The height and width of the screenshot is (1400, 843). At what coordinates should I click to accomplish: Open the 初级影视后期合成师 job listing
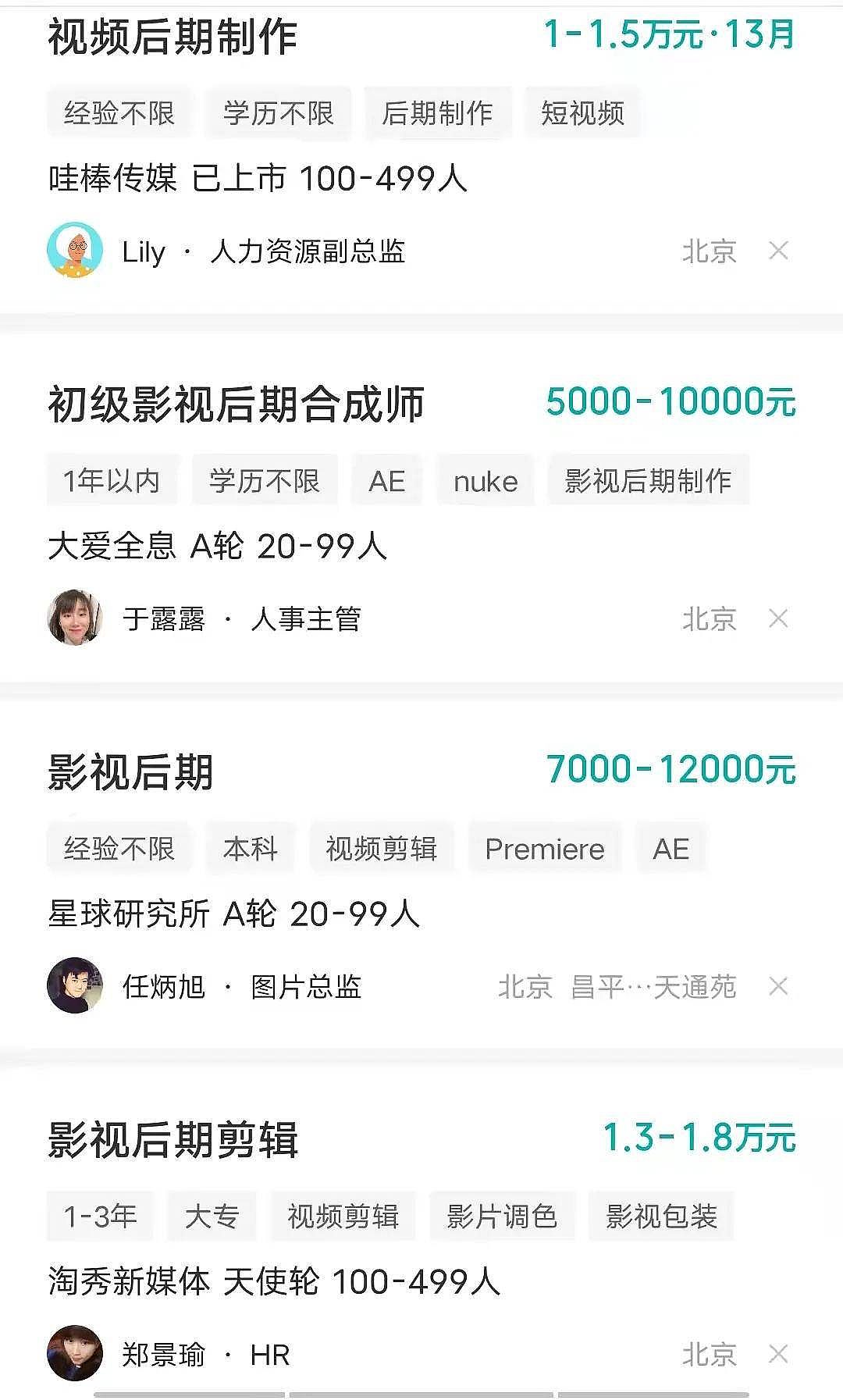pyautogui.click(x=236, y=404)
